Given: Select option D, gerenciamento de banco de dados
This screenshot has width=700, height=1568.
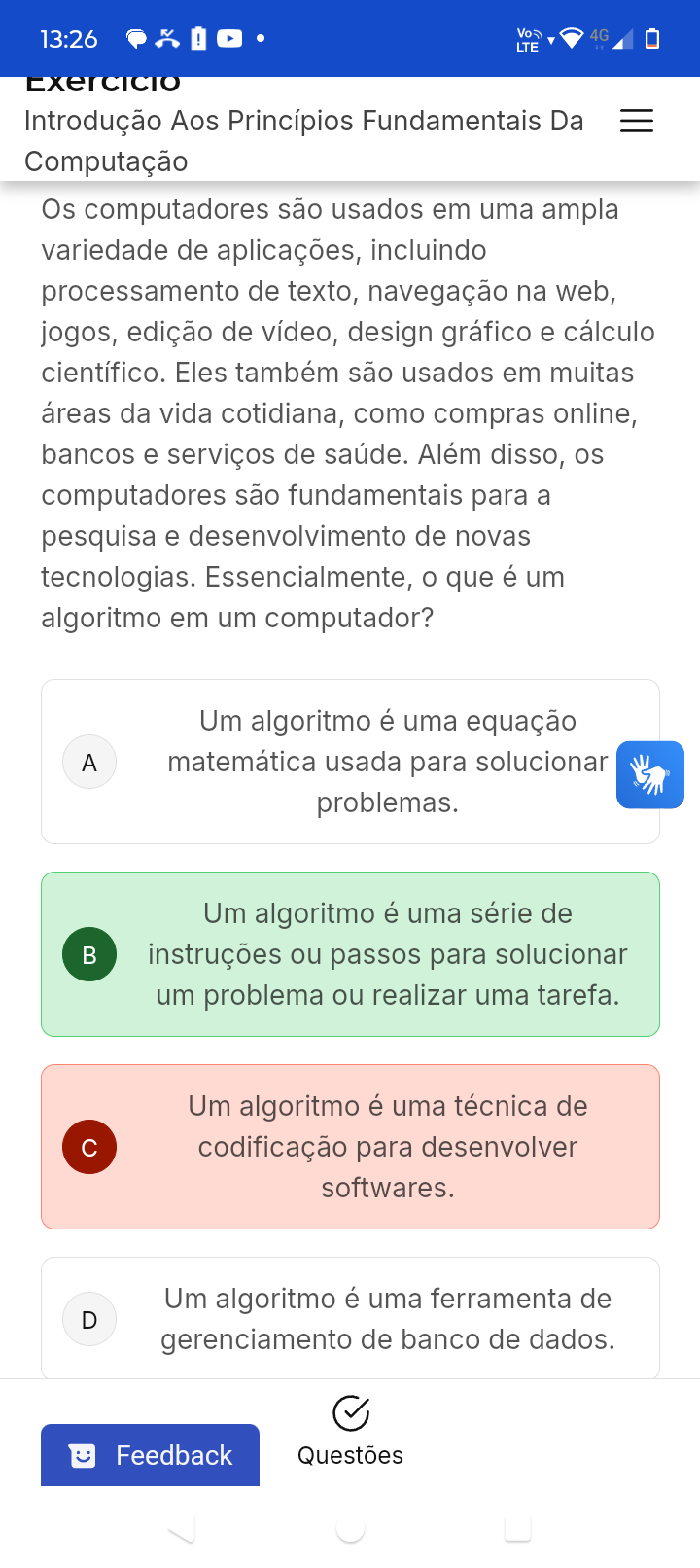Looking at the screenshot, I should [x=350, y=1319].
